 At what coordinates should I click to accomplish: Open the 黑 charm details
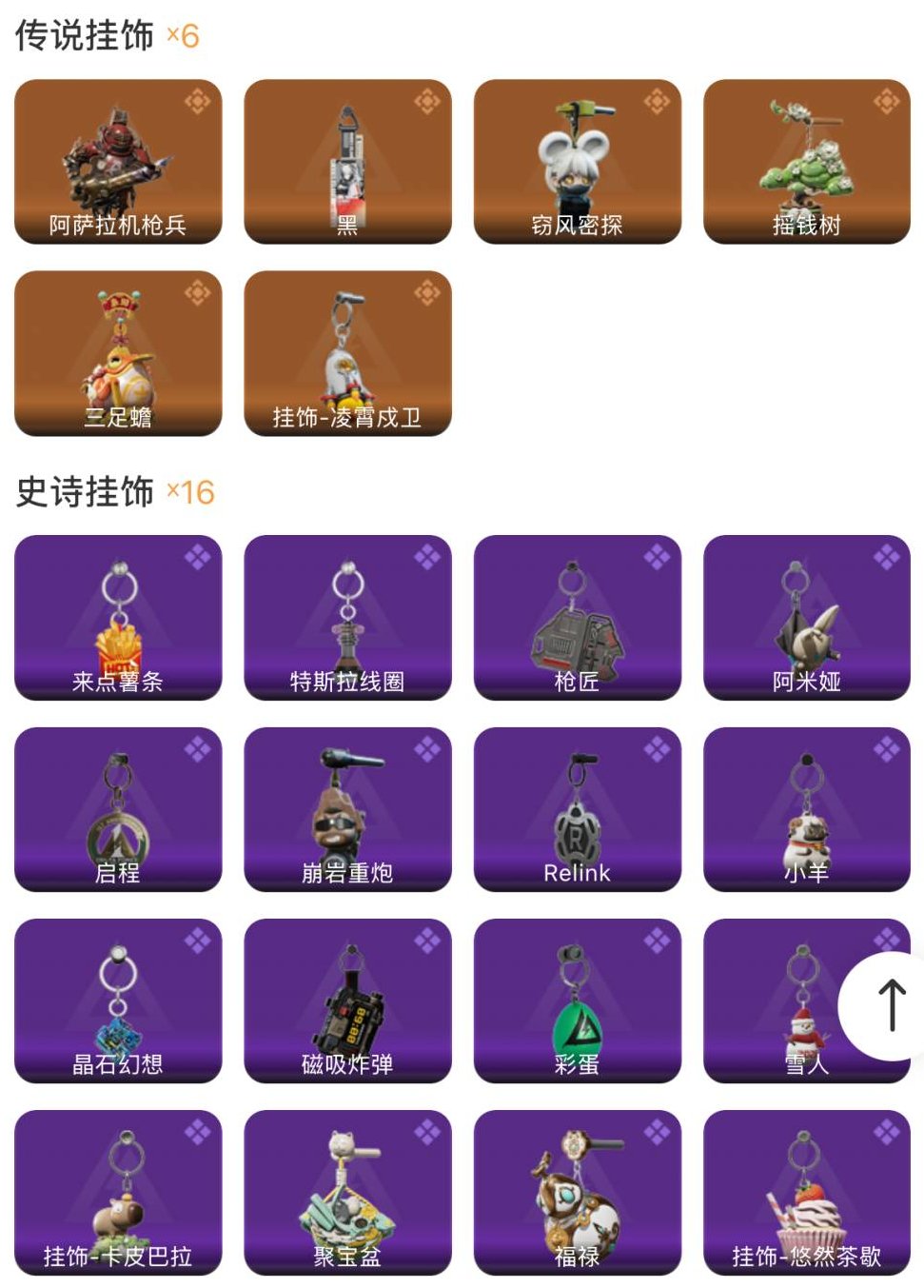point(345,162)
